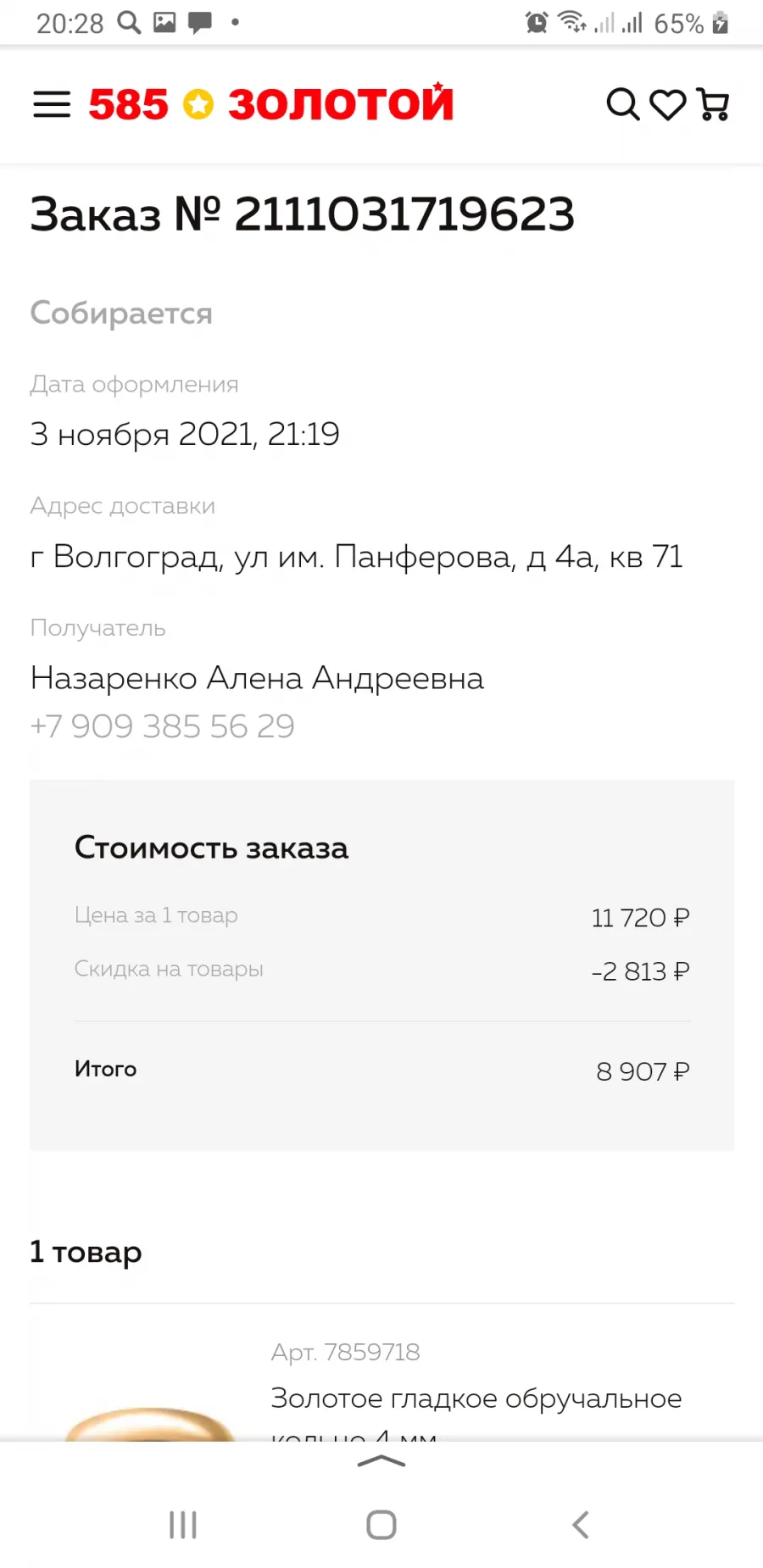Image resolution: width=763 pixels, height=1568 pixels.
Task: Tap the system home button
Action: tap(381, 1525)
